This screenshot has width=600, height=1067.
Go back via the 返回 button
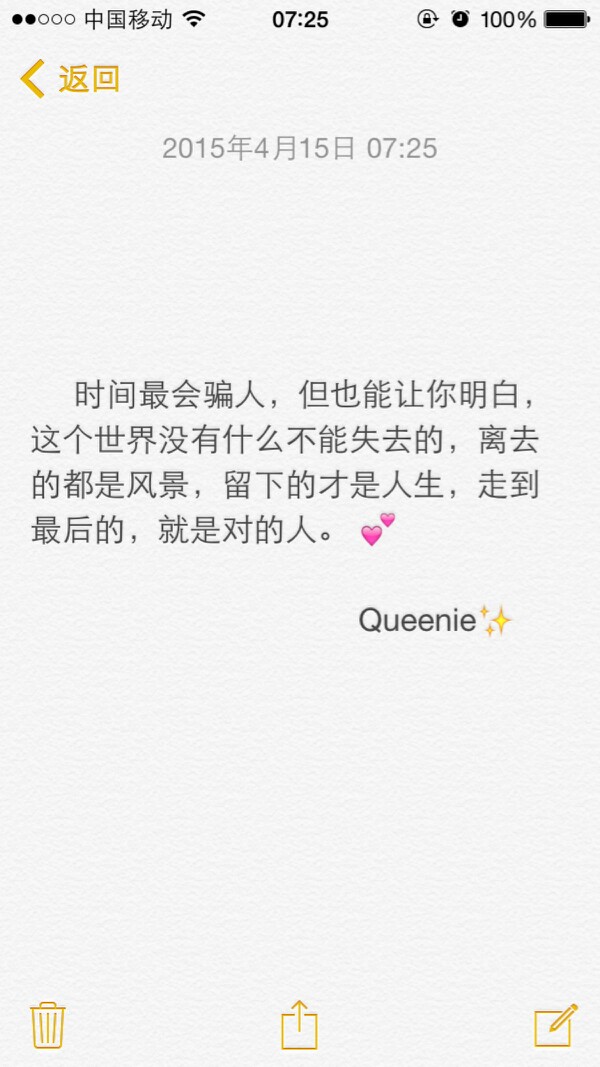[70, 78]
